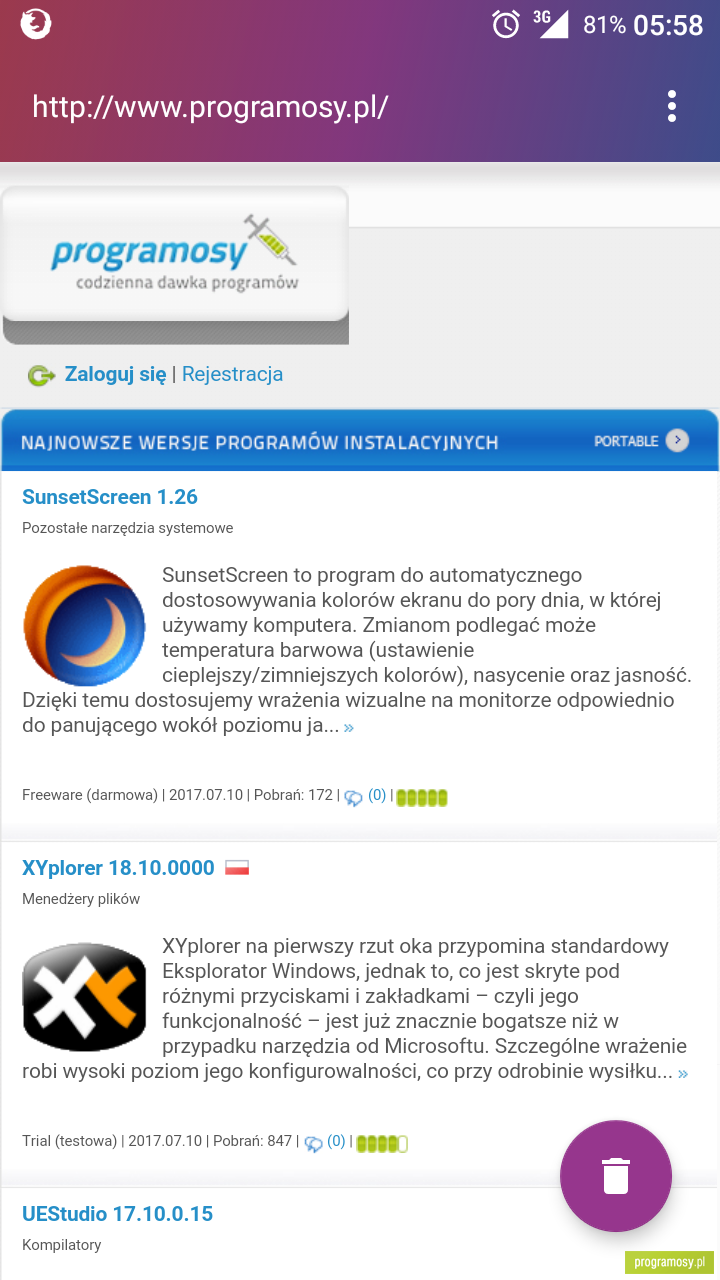Open comments (0) for SunsetScreen
The width and height of the screenshot is (720, 1280).
point(366,797)
